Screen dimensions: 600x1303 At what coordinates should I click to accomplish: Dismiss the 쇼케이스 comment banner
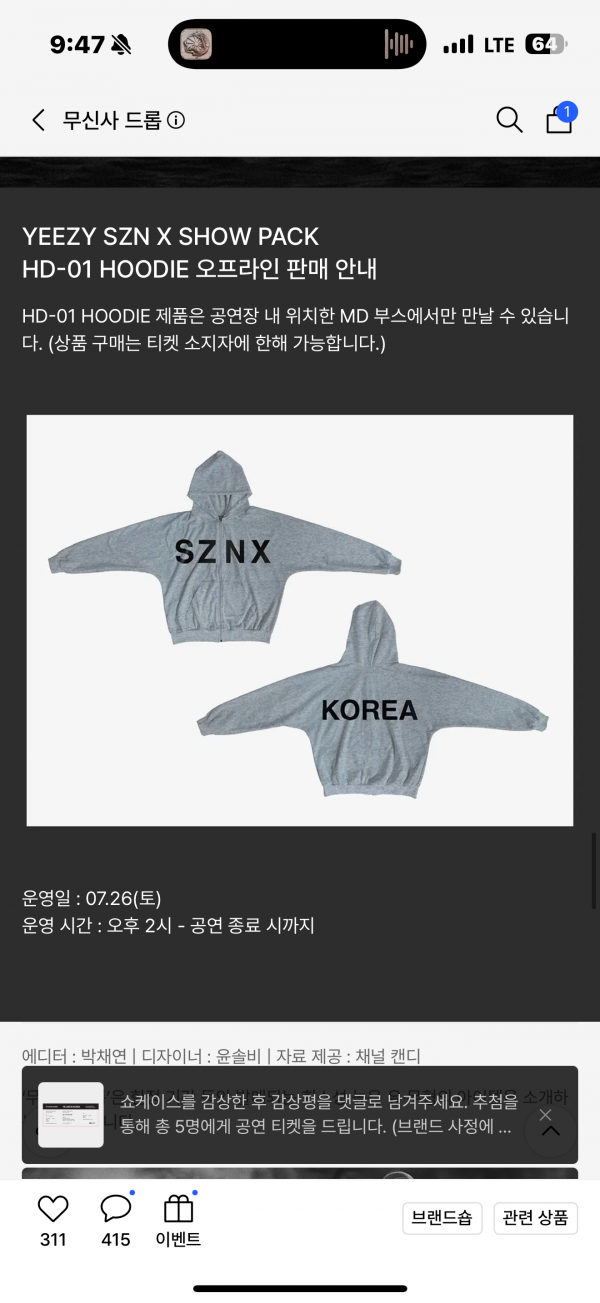pyautogui.click(x=545, y=1114)
